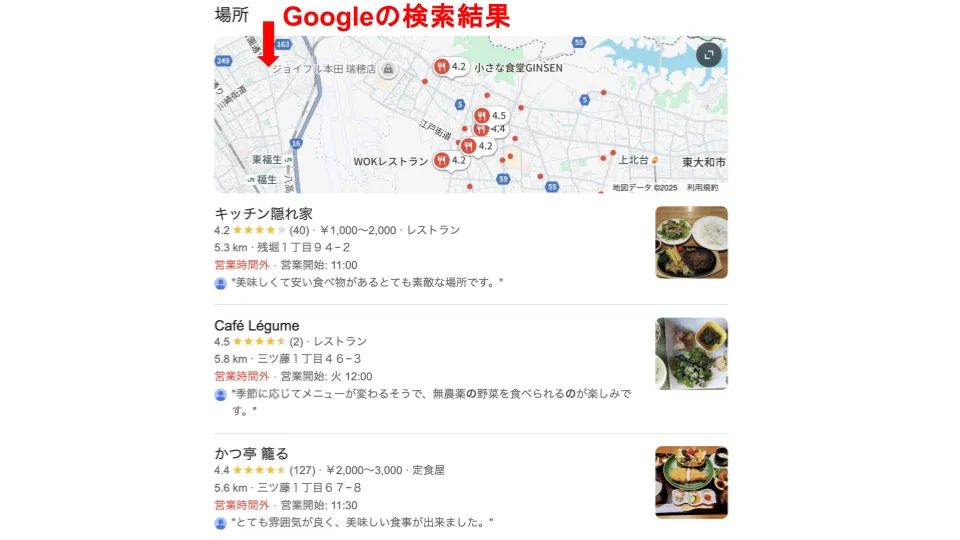The image size is (960, 540).
Task: View the photo for Café Légume
Action: (x=691, y=354)
